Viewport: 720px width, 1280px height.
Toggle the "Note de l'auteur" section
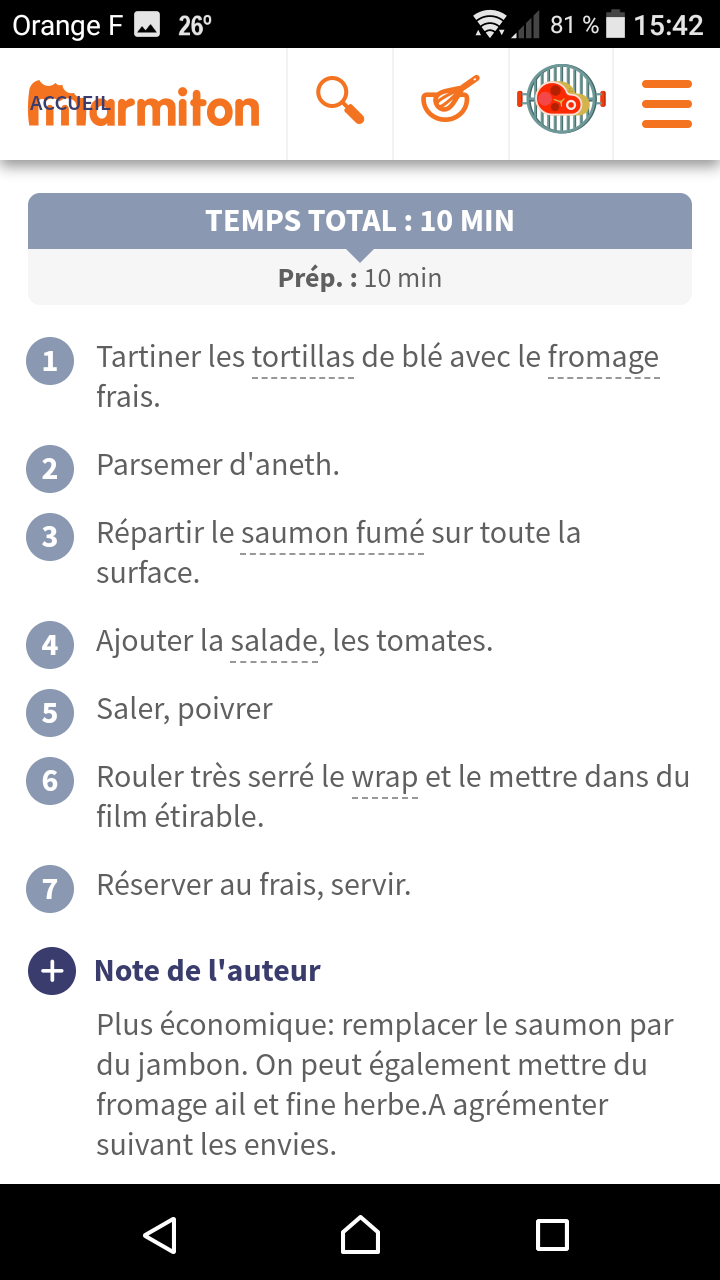[52, 971]
